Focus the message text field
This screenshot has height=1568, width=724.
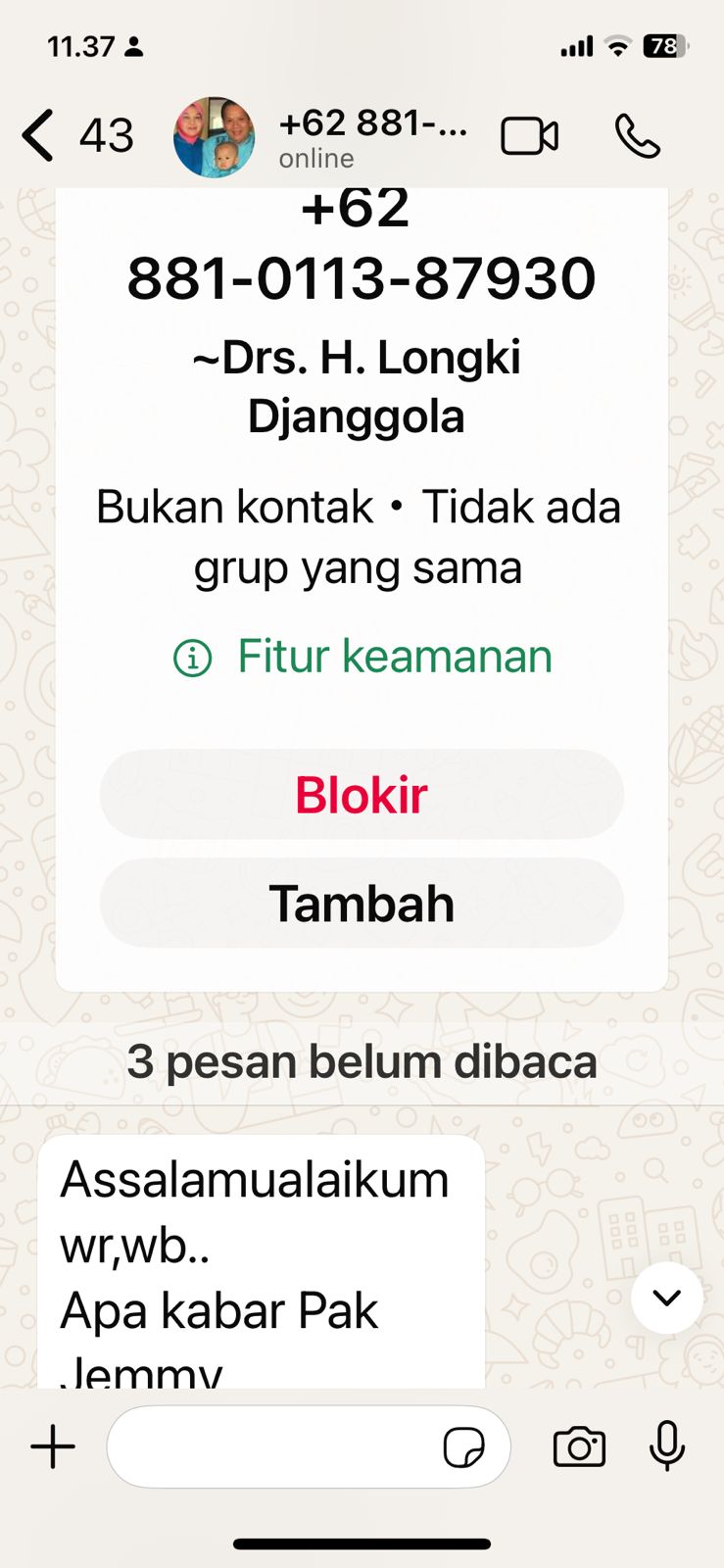274,1447
